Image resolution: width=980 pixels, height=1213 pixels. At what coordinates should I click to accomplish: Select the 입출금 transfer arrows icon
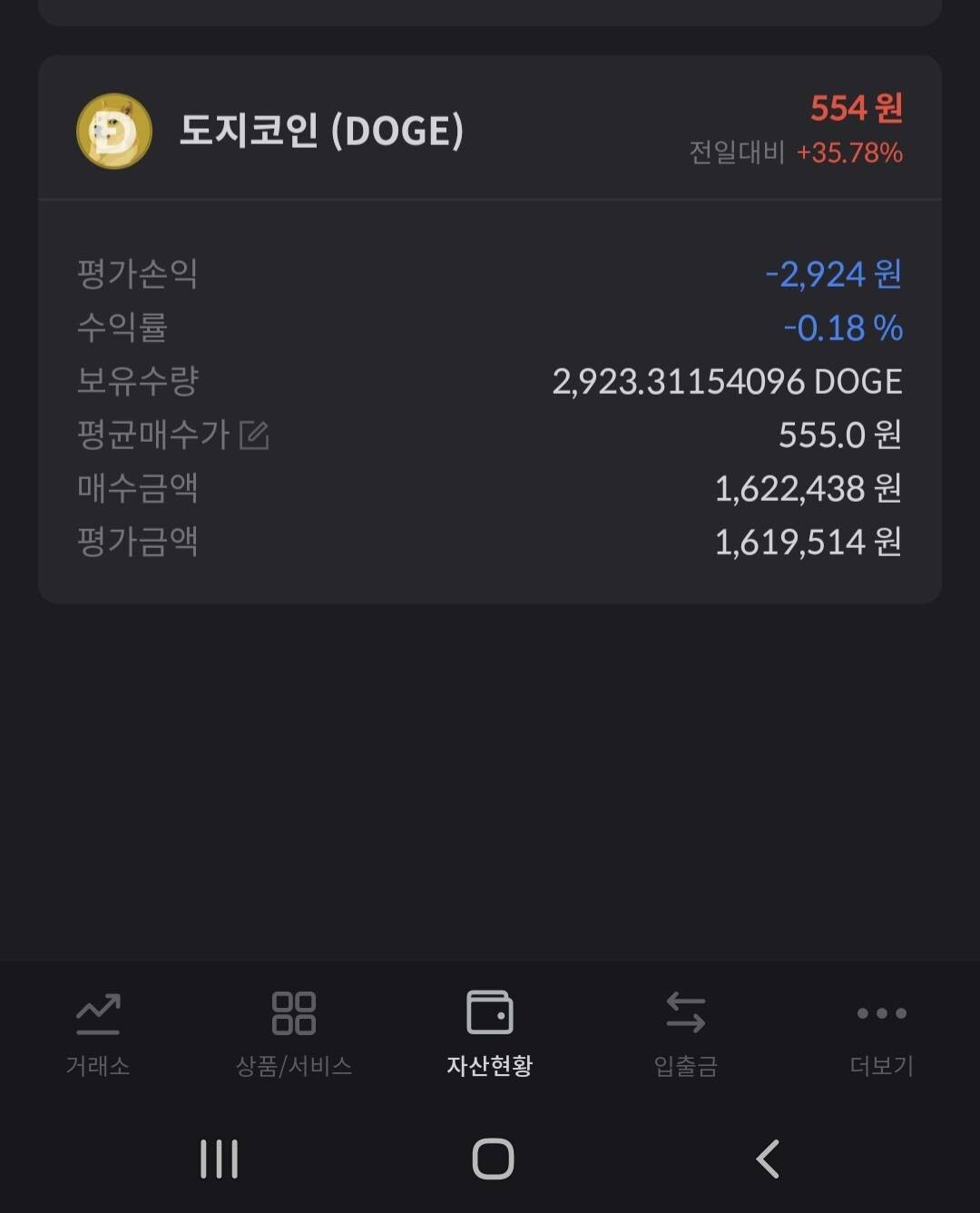coord(685,1013)
